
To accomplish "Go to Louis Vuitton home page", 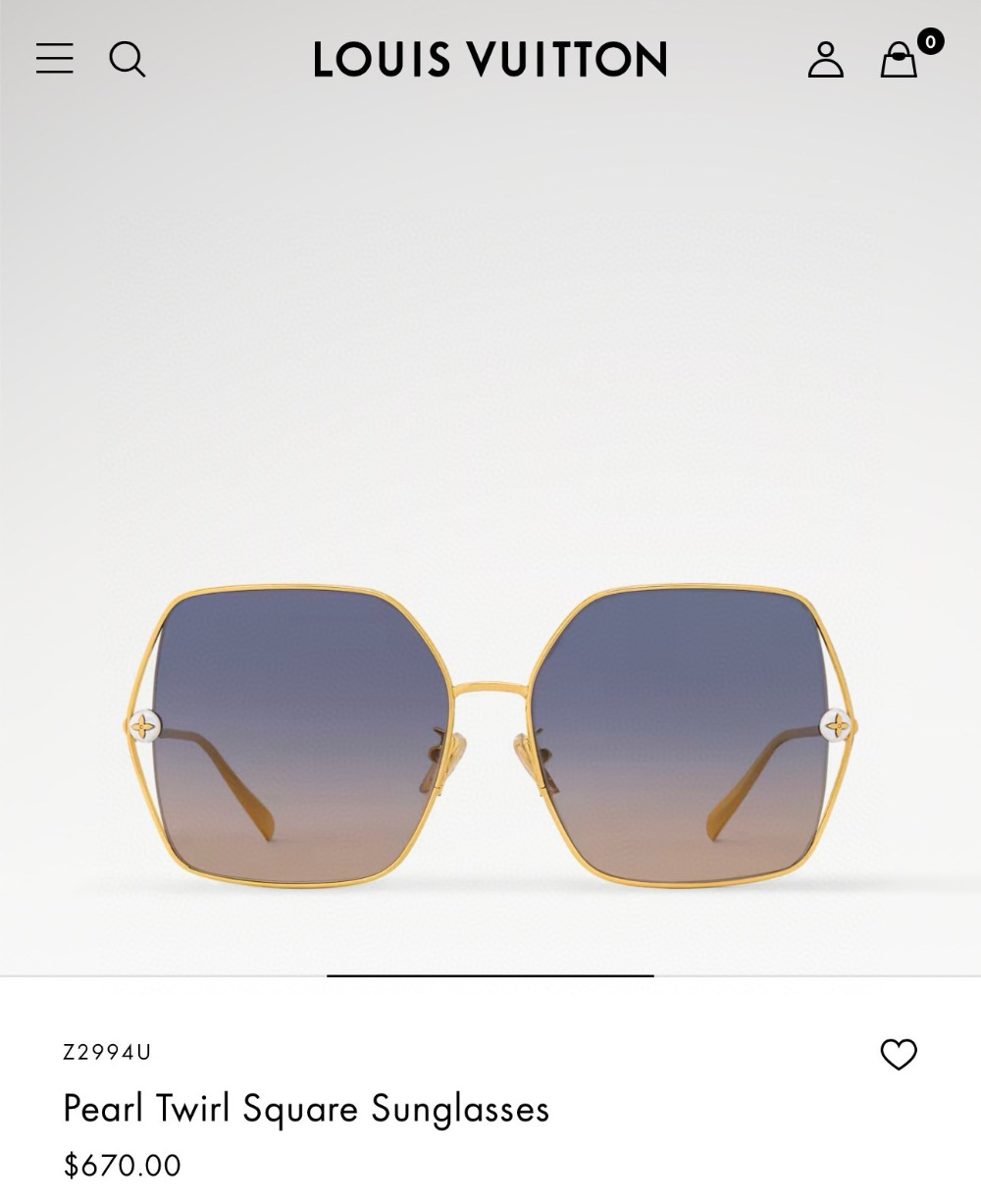I will point(490,60).
